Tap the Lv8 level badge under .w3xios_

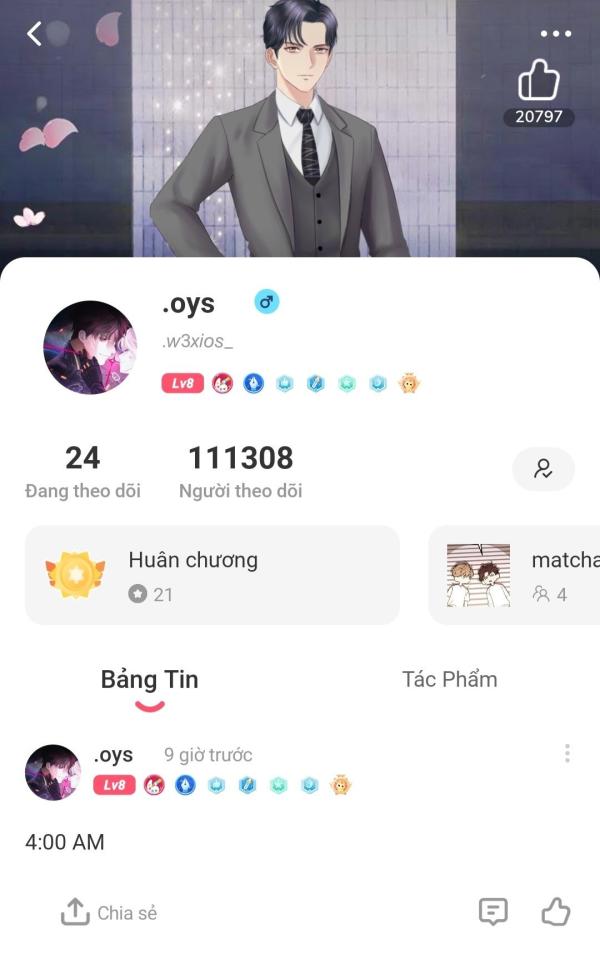(182, 383)
